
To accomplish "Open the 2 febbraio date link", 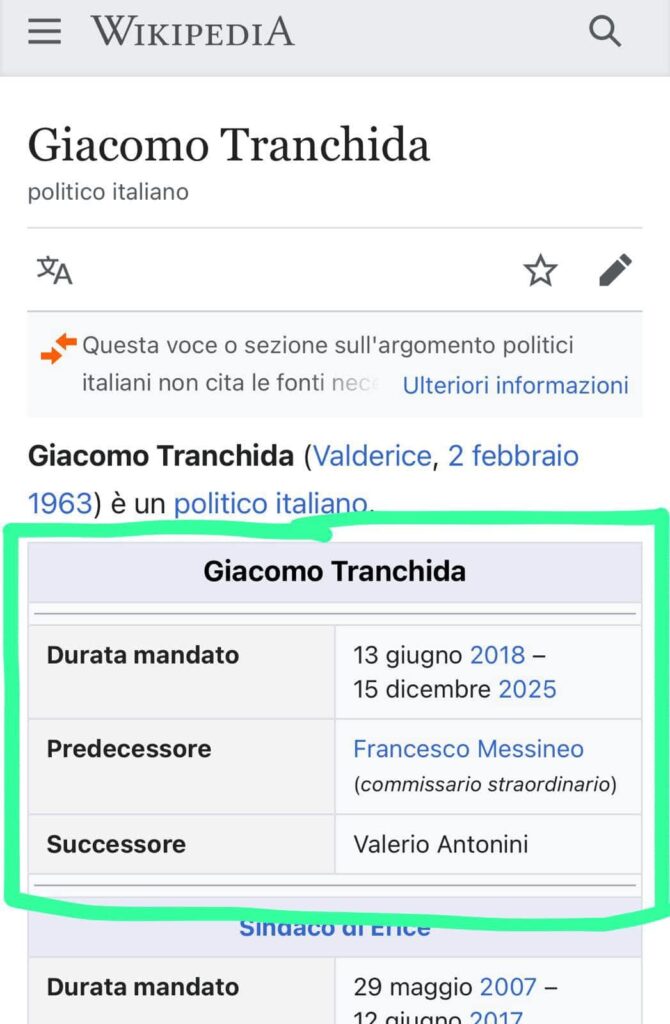I will (513, 456).
